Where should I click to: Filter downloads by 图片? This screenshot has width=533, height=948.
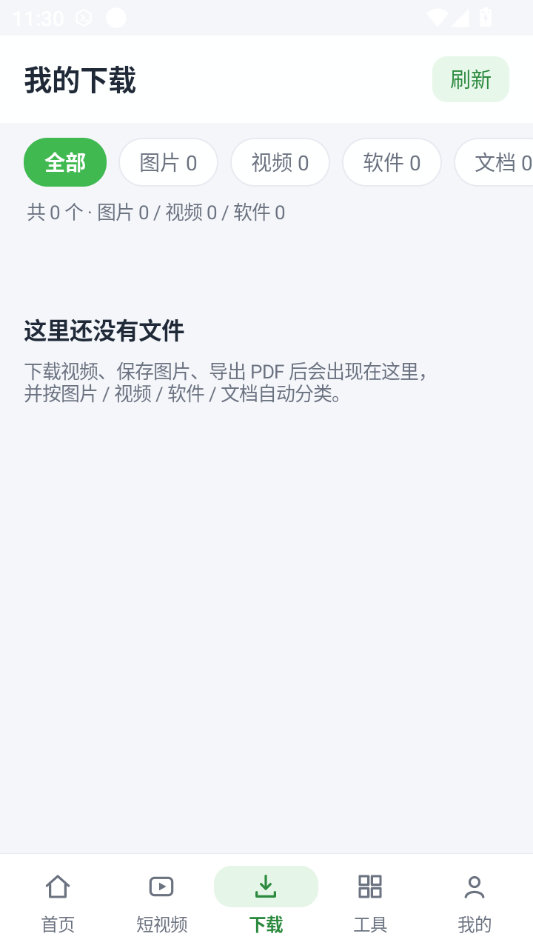168,163
